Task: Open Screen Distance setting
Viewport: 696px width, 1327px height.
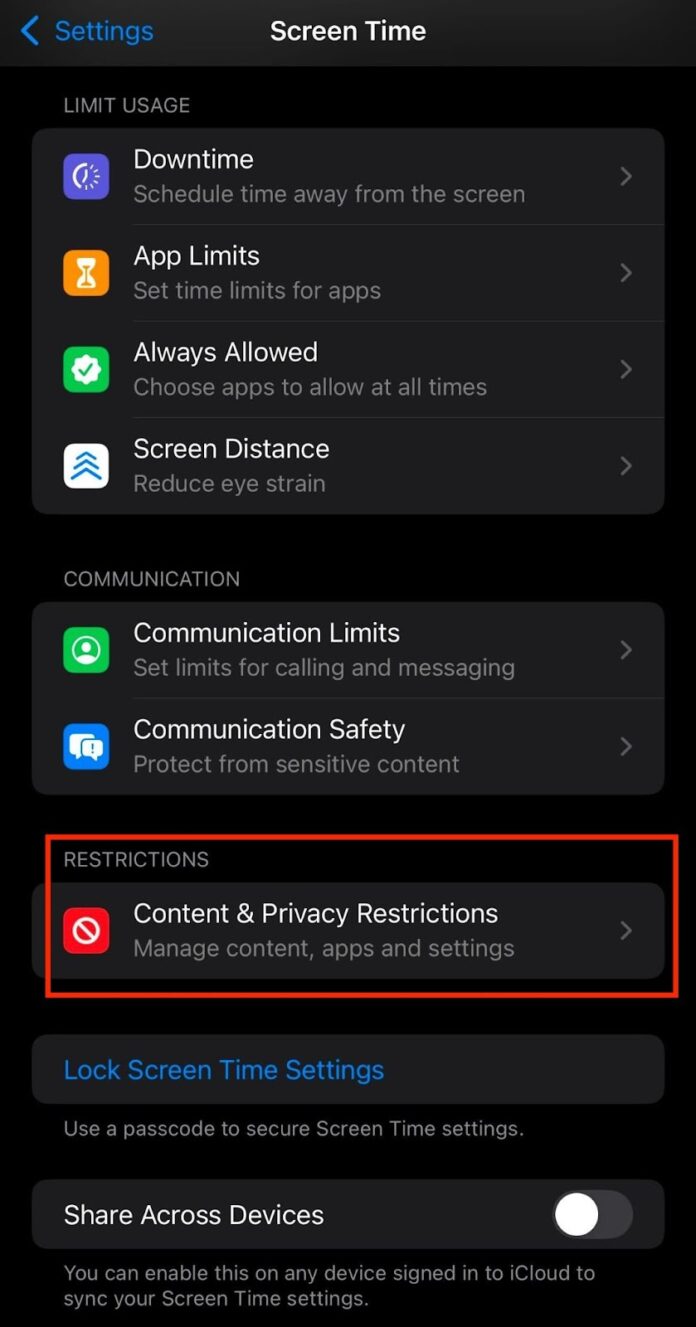Action: [x=348, y=466]
